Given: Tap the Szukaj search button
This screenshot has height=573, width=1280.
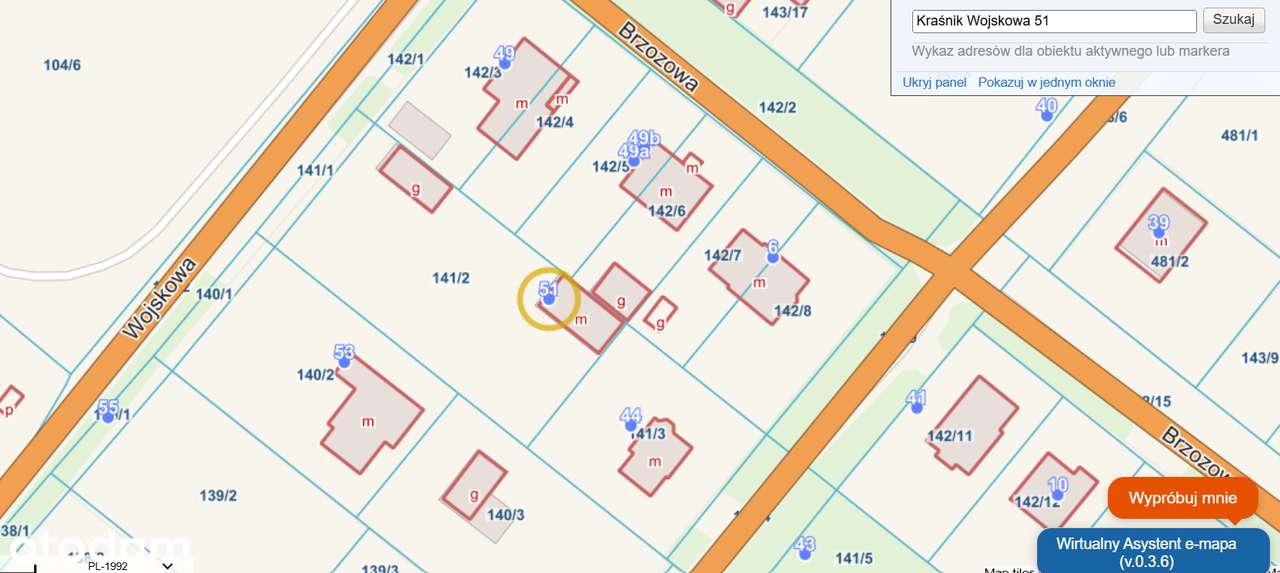Looking at the screenshot, I should click(x=1234, y=20).
